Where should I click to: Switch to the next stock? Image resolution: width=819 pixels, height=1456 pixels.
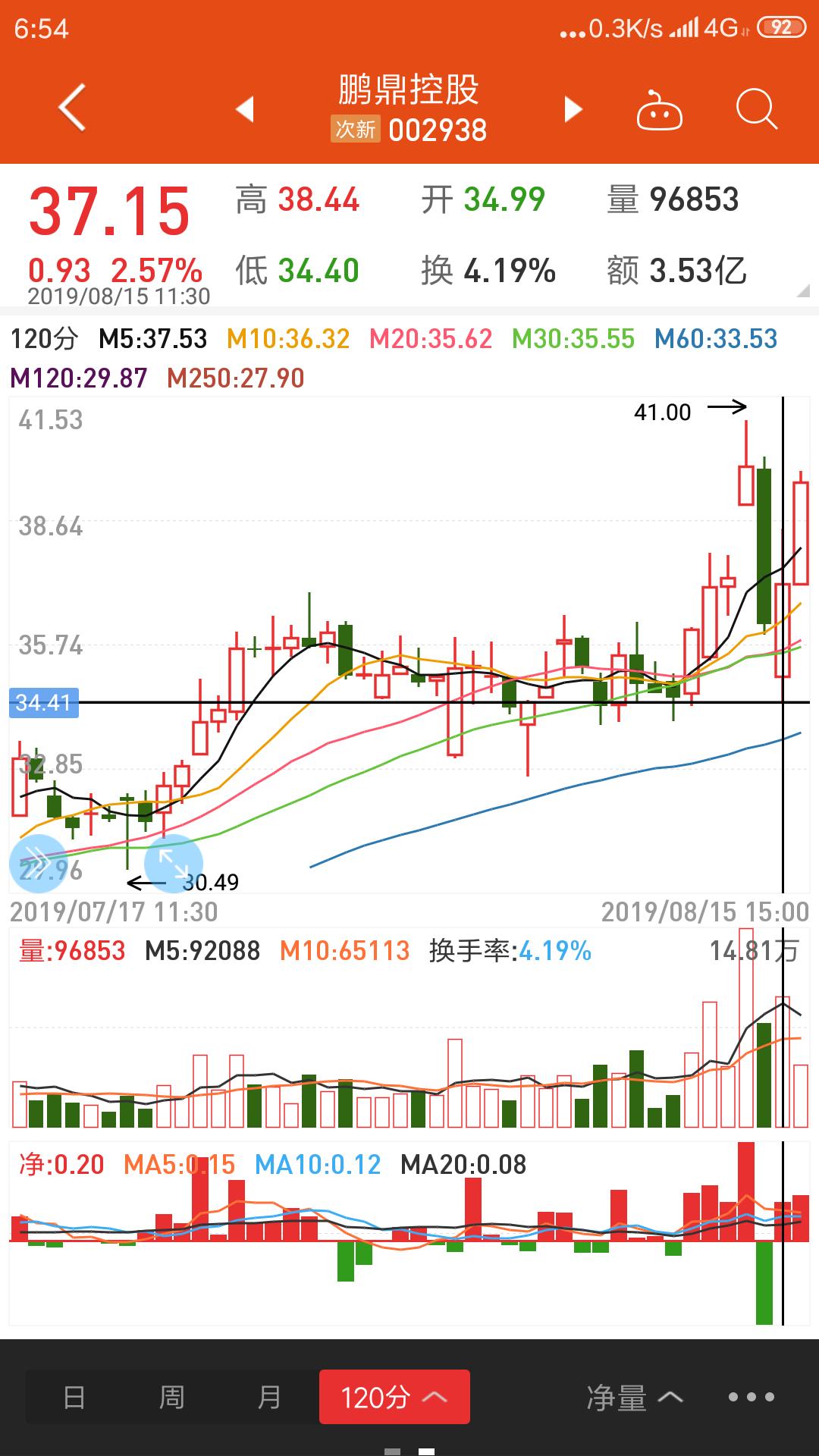point(573,109)
